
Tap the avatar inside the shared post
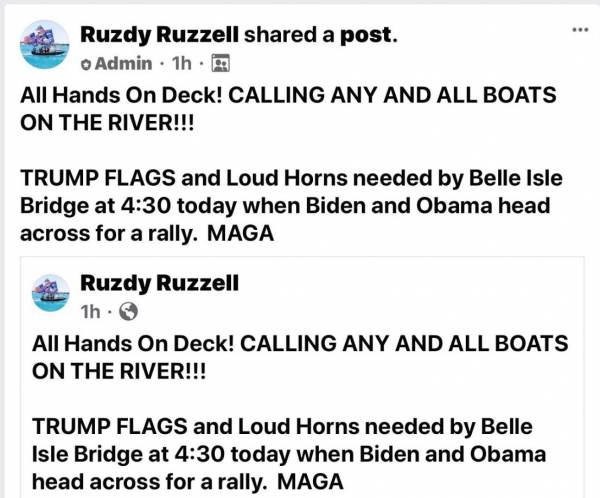52,294
